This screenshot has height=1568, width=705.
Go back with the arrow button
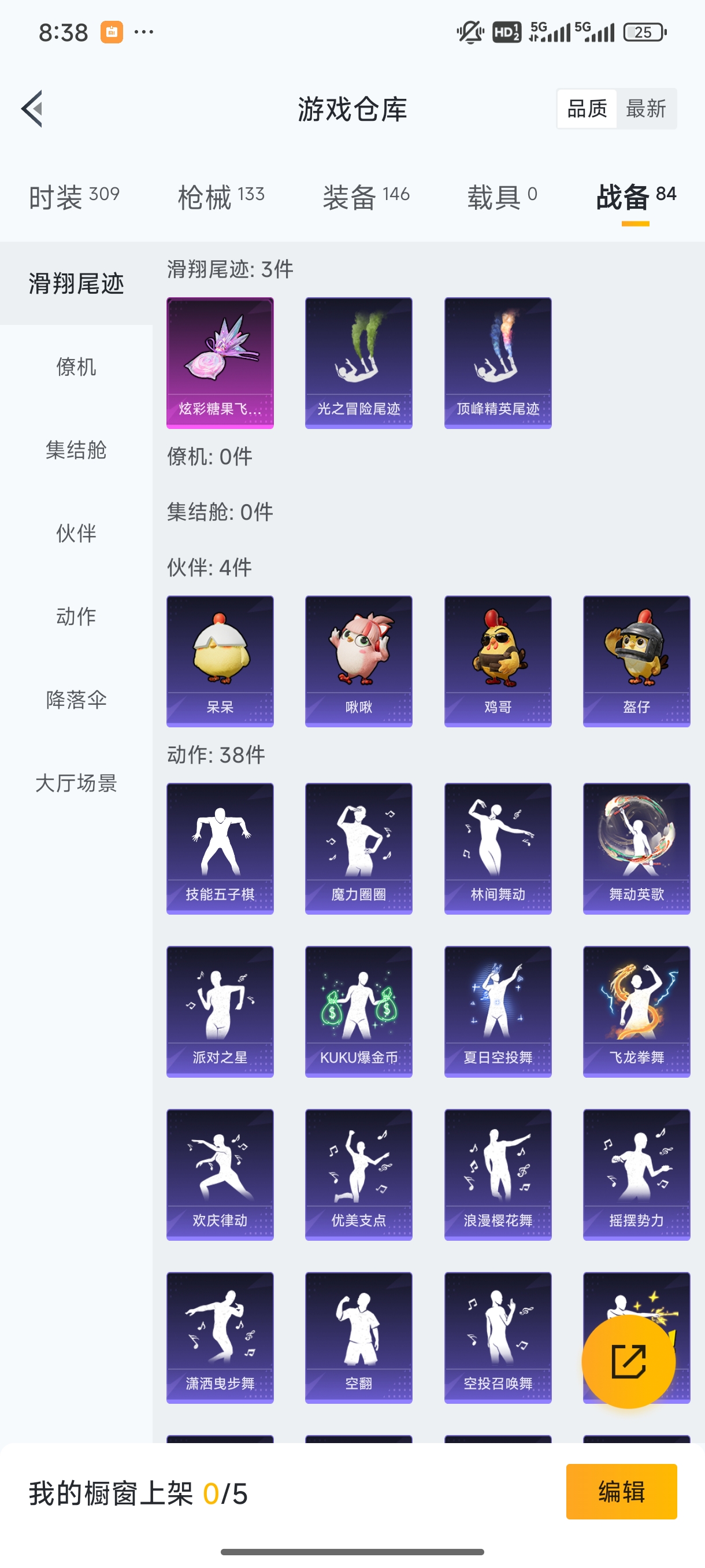32,108
